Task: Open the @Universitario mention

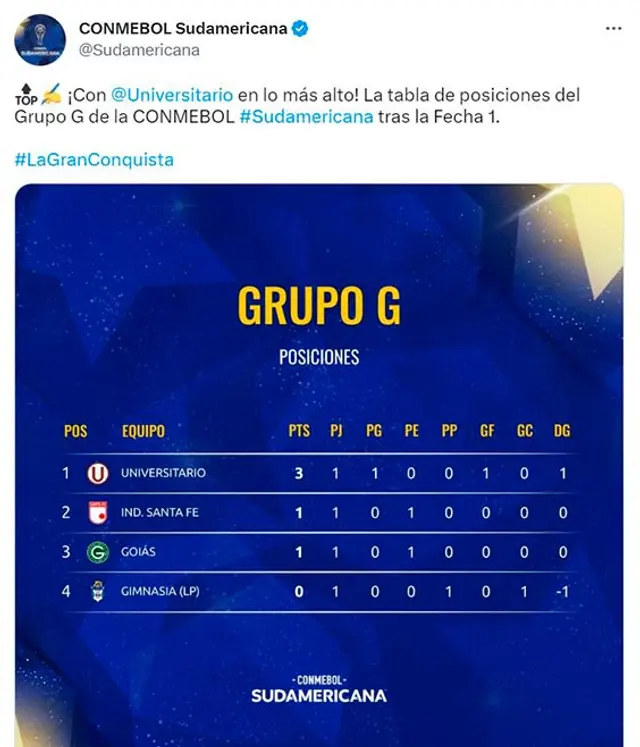Action: 172,95
